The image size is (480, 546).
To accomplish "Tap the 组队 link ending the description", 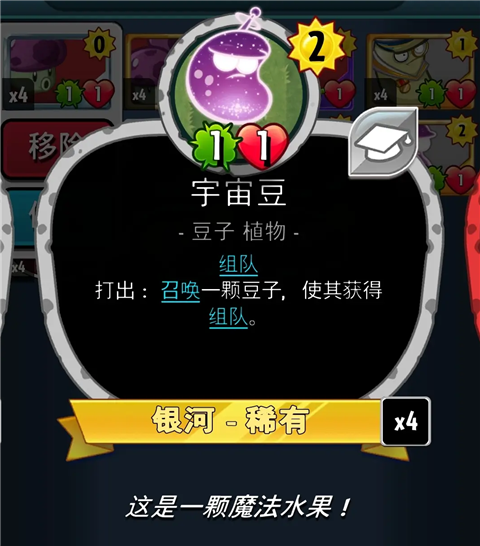I will (229, 318).
